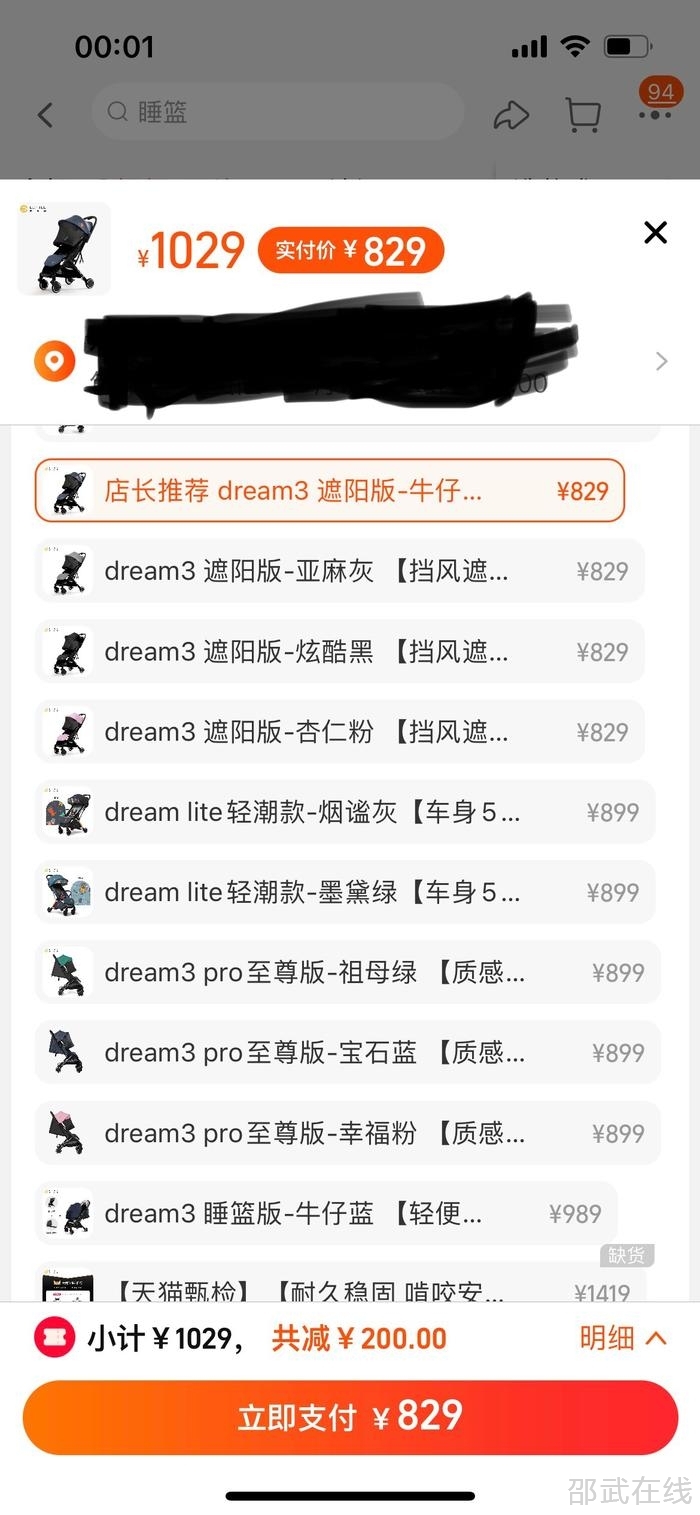This screenshot has height=1515, width=700.
Task: Open the more options menu
Action: point(655,114)
